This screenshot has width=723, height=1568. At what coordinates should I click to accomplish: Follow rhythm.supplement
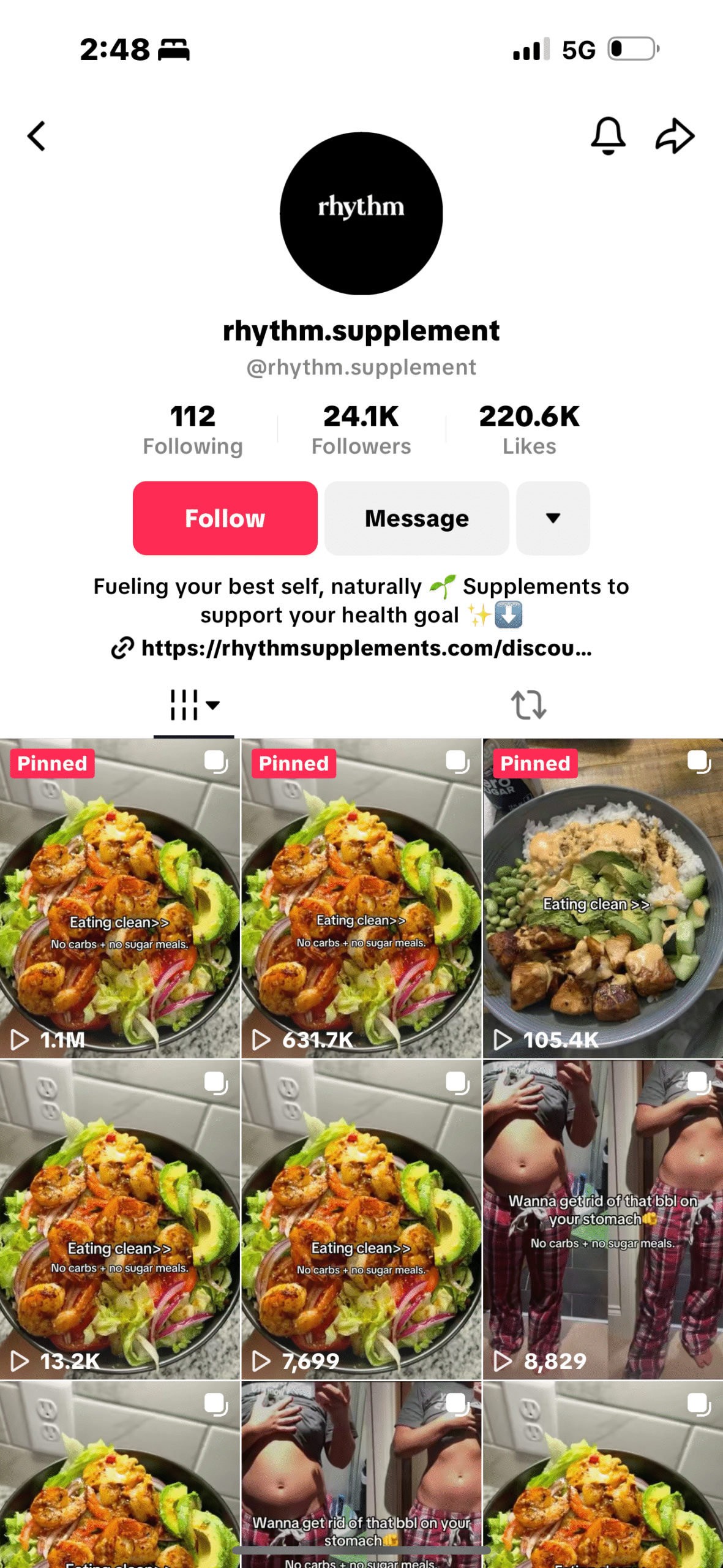pyautogui.click(x=225, y=518)
